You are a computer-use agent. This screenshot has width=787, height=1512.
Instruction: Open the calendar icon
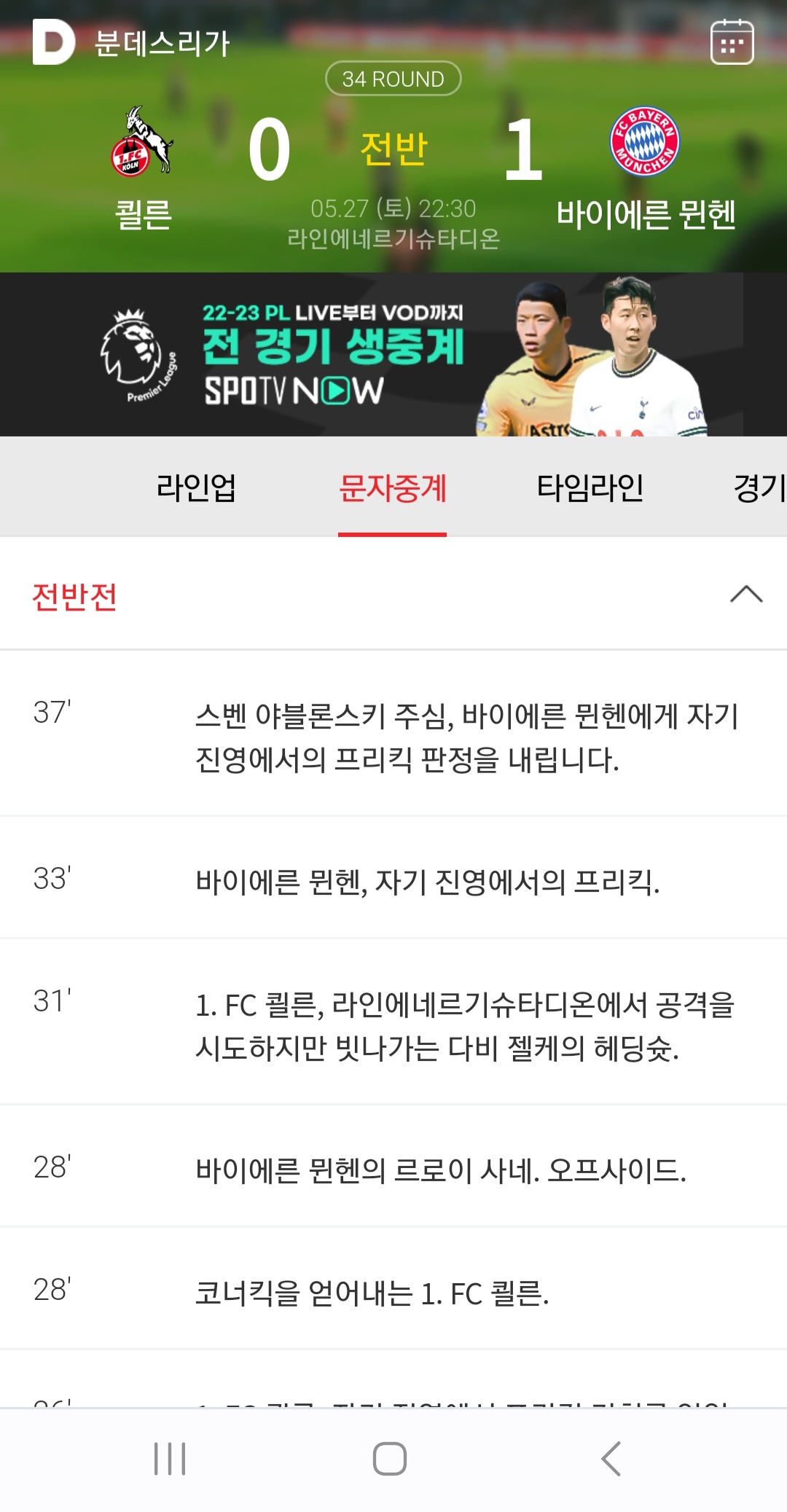coord(732,42)
